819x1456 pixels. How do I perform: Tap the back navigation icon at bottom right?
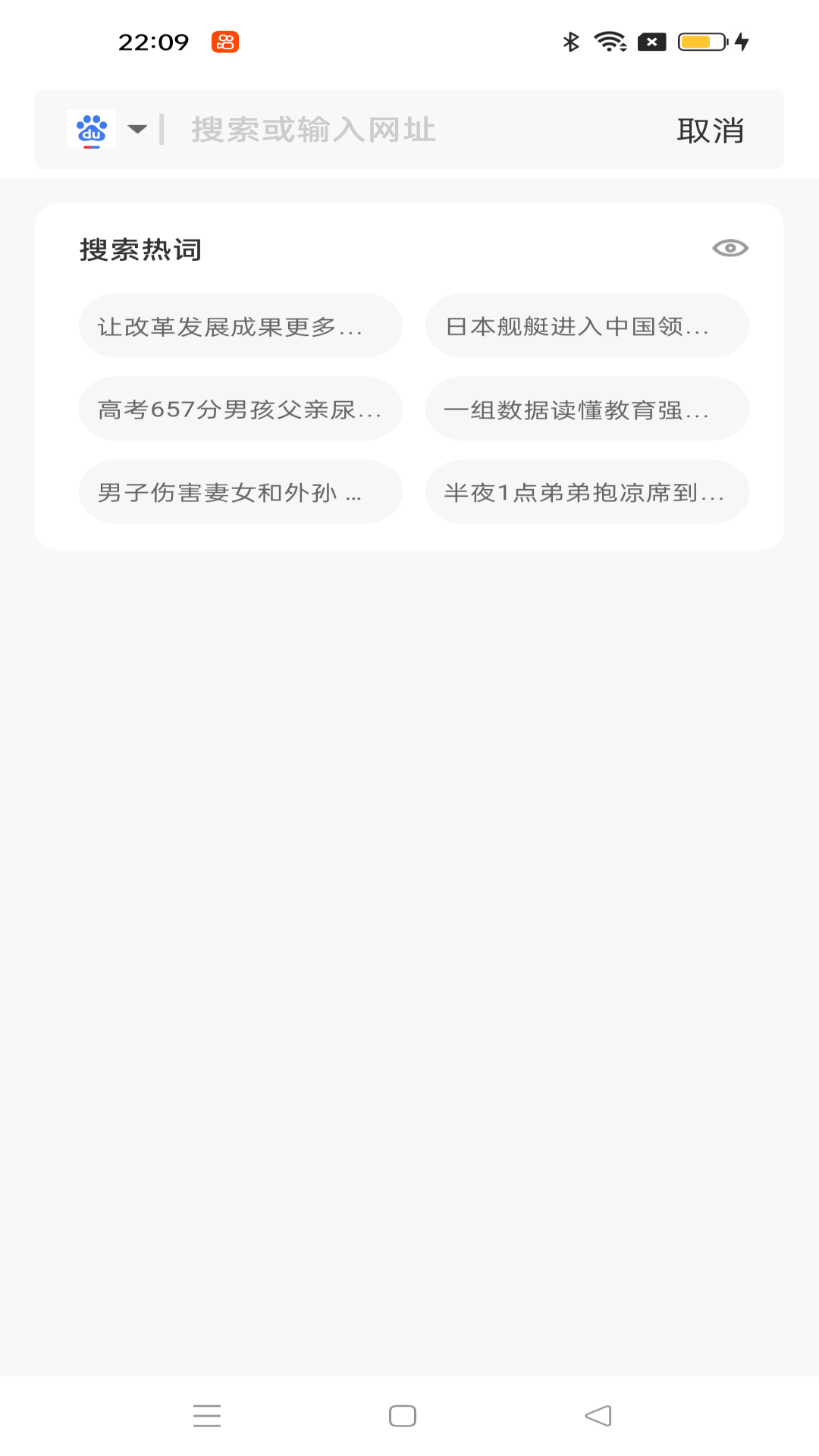coord(598,1415)
